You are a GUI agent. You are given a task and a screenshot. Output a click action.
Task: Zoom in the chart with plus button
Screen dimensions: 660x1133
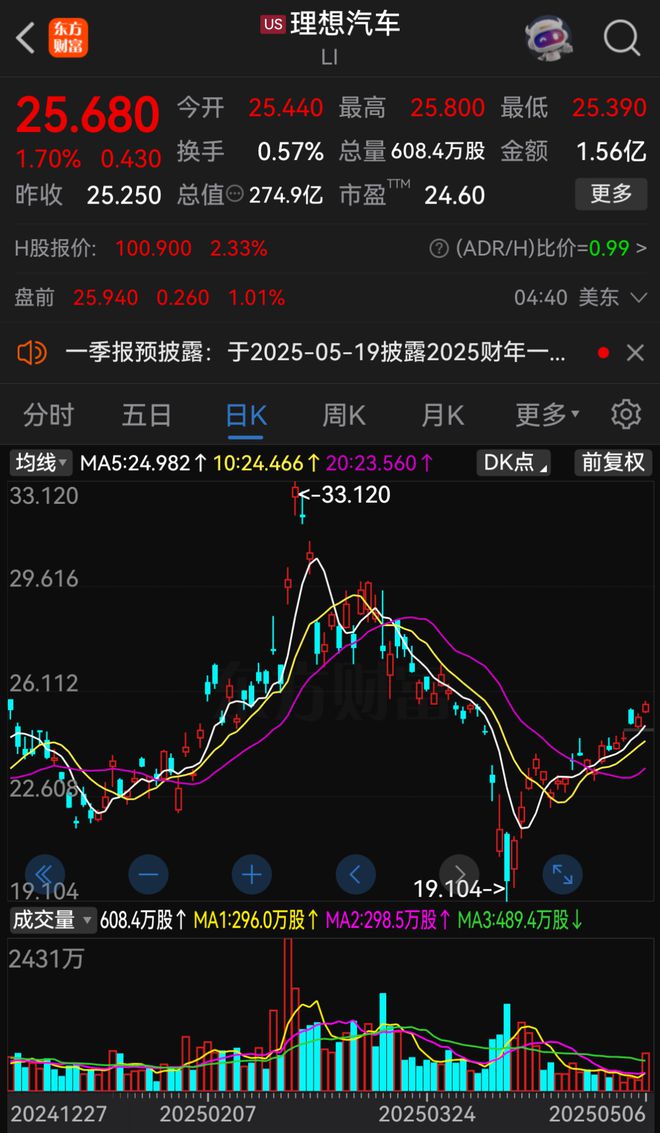[x=252, y=874]
